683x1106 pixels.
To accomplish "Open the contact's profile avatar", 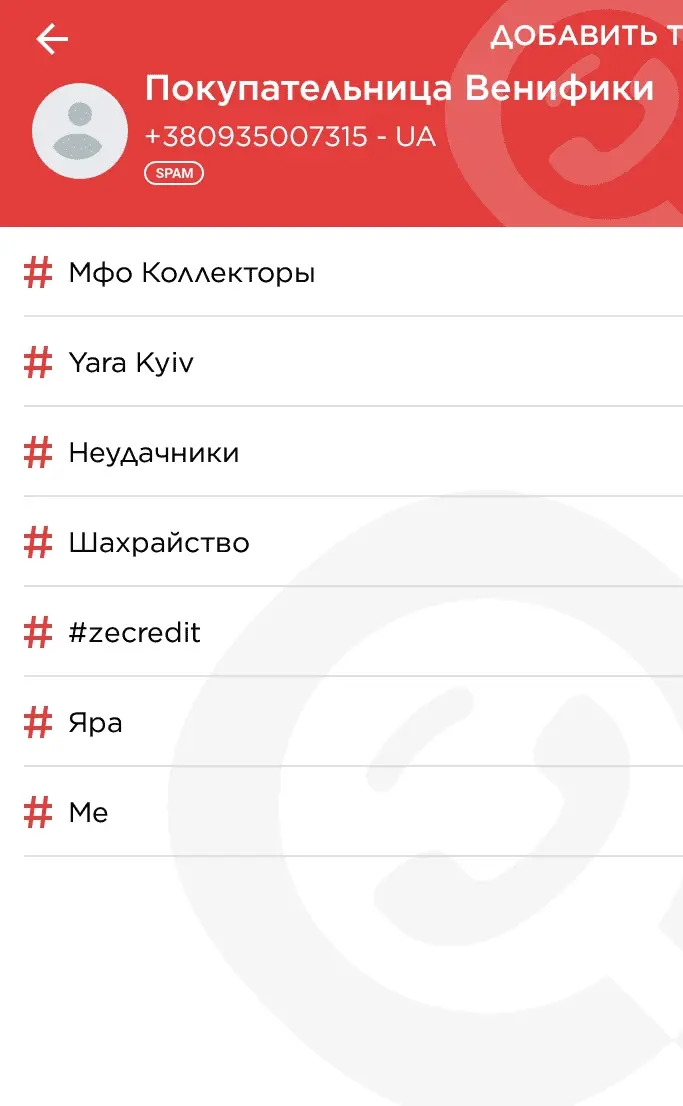I will (80, 131).
